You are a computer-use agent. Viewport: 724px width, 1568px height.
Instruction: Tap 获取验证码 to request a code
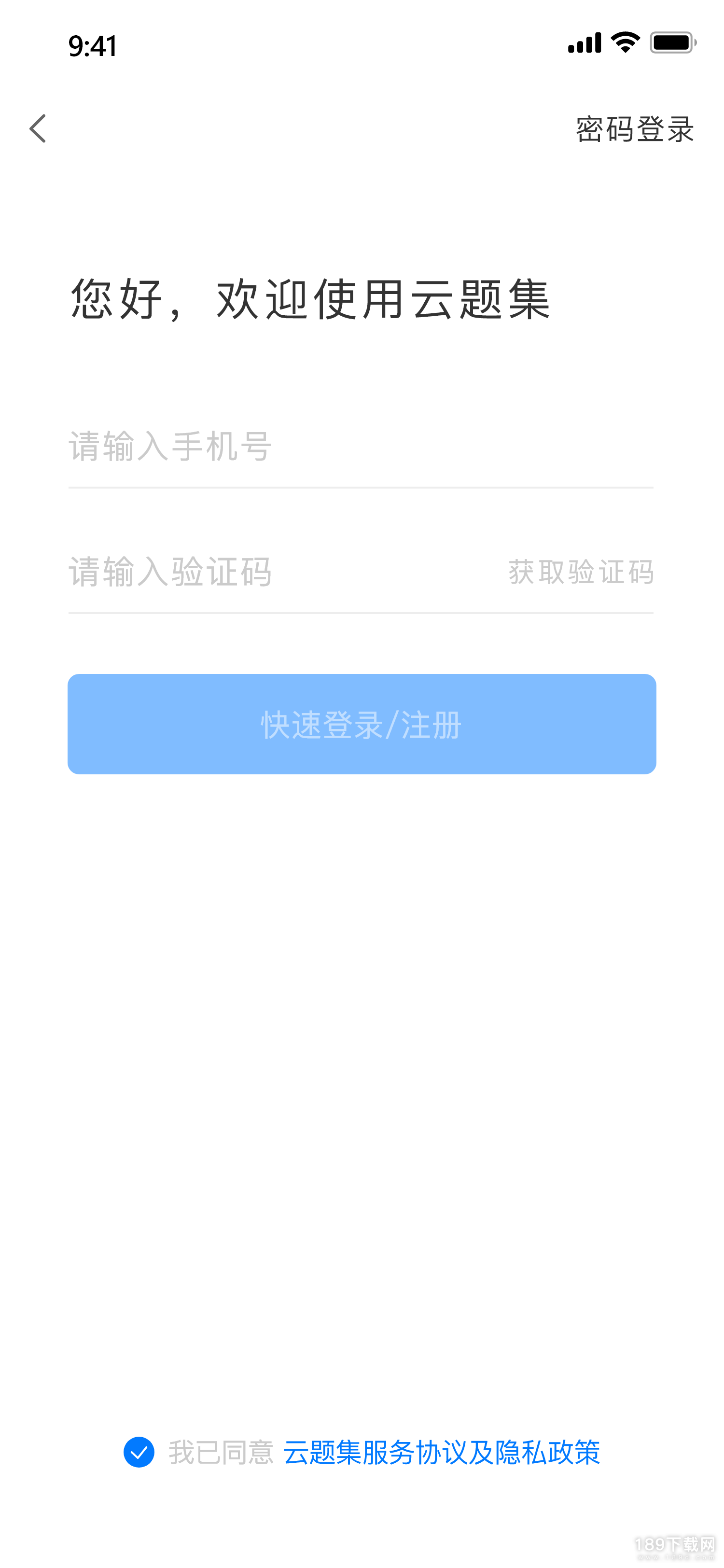tap(581, 572)
